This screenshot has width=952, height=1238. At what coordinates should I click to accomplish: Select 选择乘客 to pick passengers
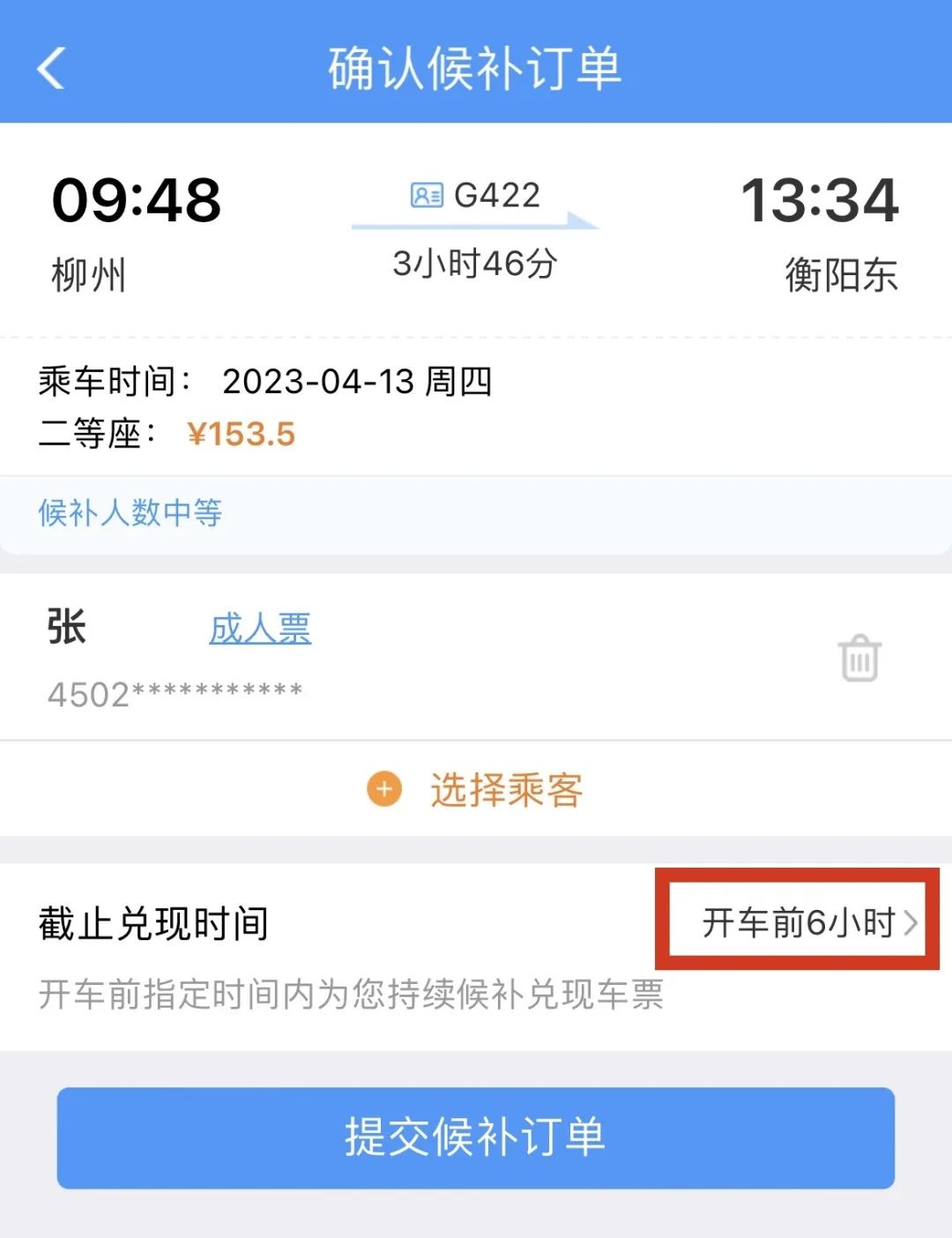tap(507, 789)
